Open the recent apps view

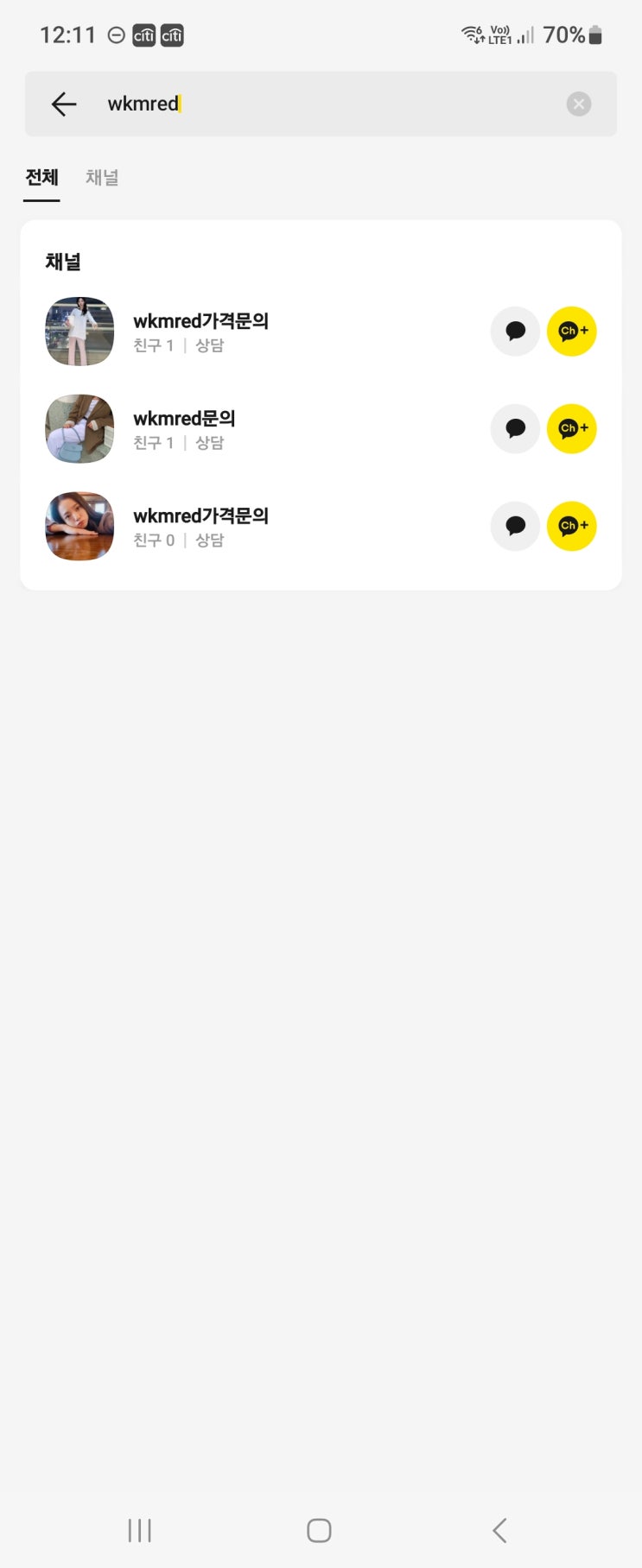coord(140,1530)
